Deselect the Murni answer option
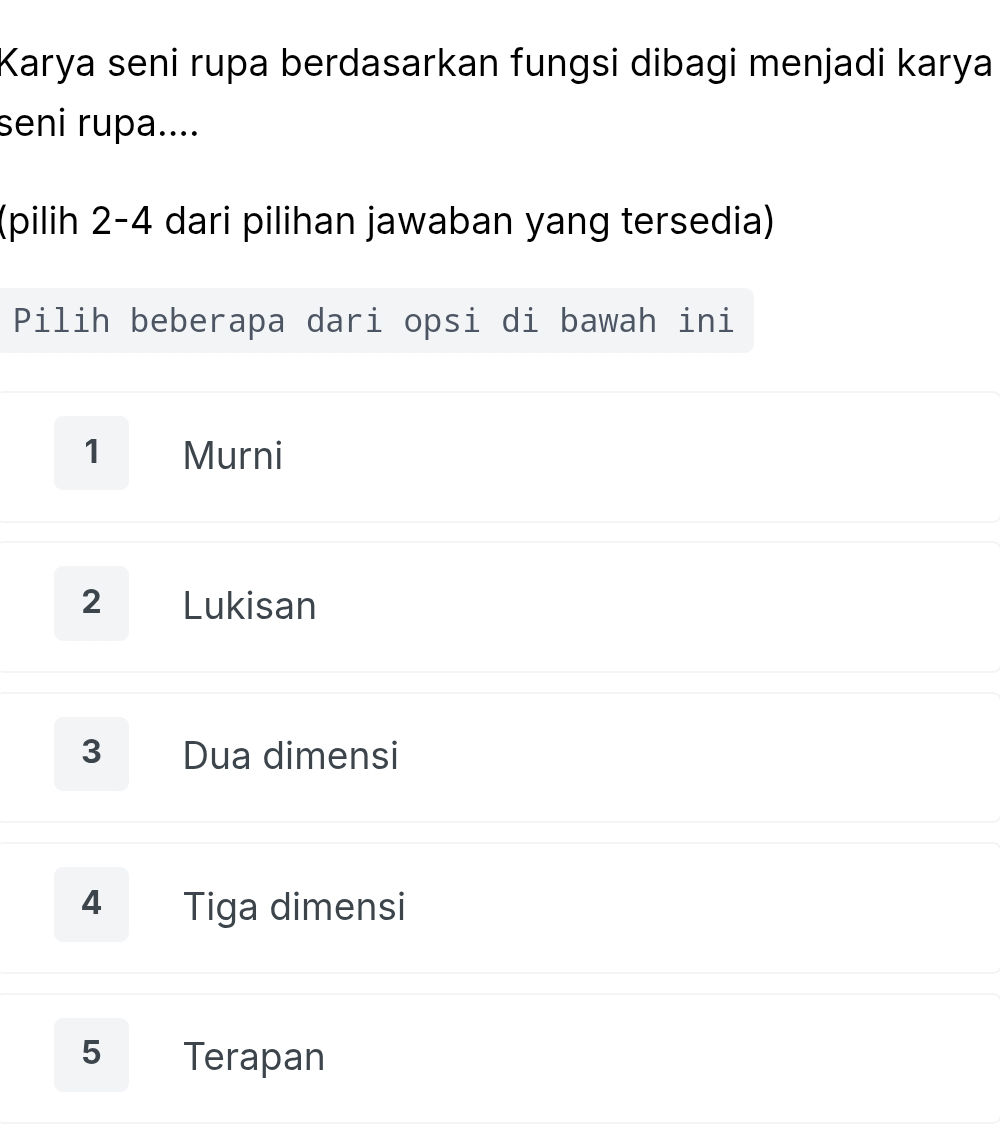The width and height of the screenshot is (1000, 1148). click(x=232, y=456)
